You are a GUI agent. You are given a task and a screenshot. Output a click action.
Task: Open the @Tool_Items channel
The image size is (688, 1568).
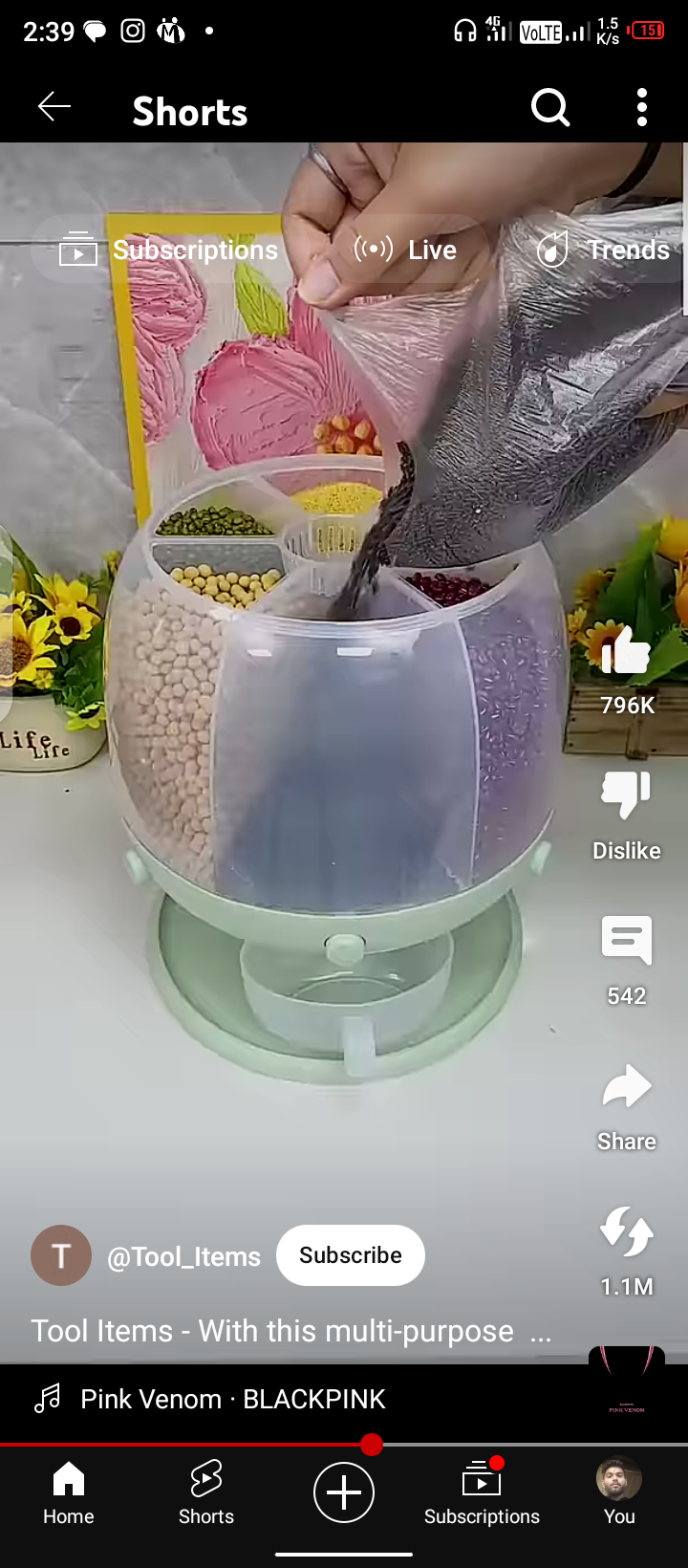[183, 1256]
